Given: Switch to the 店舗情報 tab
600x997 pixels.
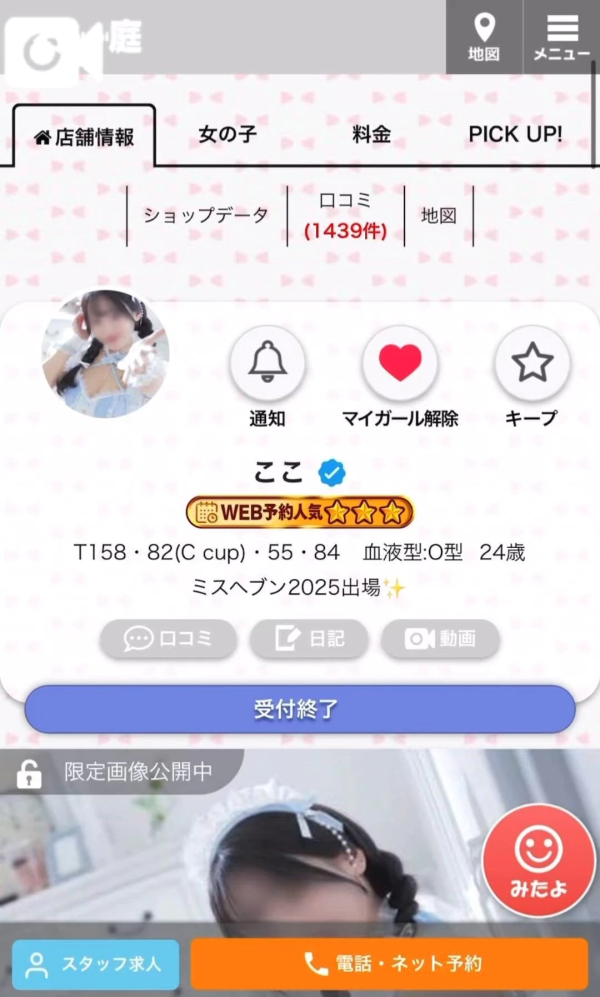Looking at the screenshot, I should [x=84, y=137].
